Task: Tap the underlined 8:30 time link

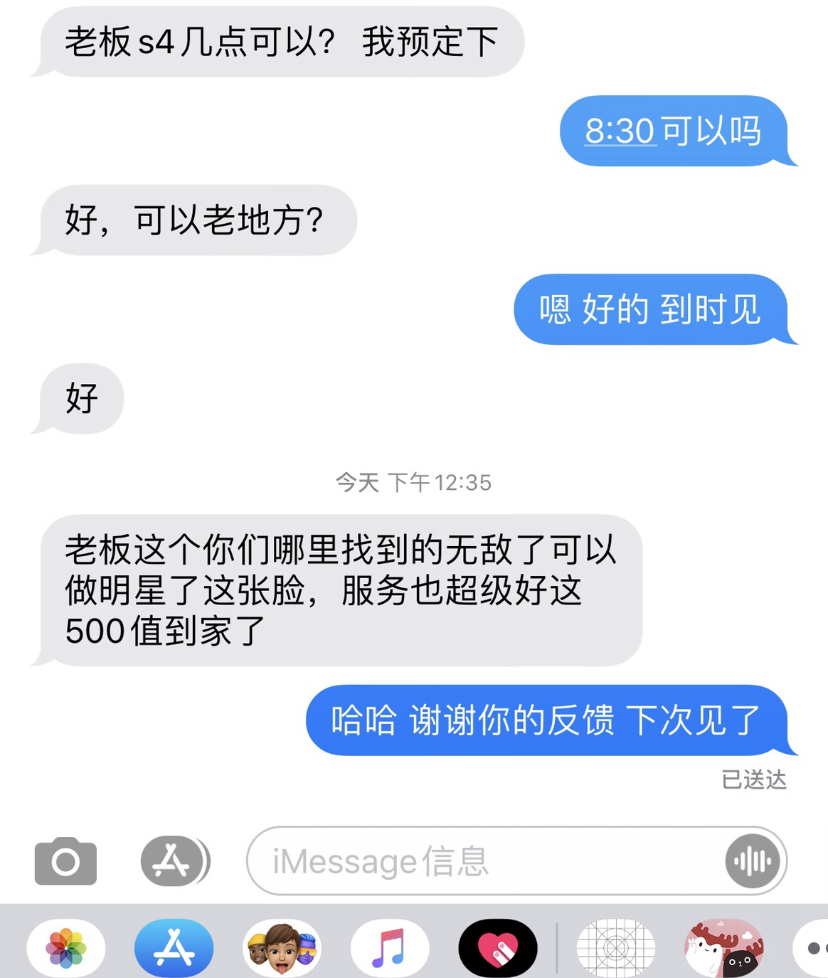Action: tap(619, 131)
